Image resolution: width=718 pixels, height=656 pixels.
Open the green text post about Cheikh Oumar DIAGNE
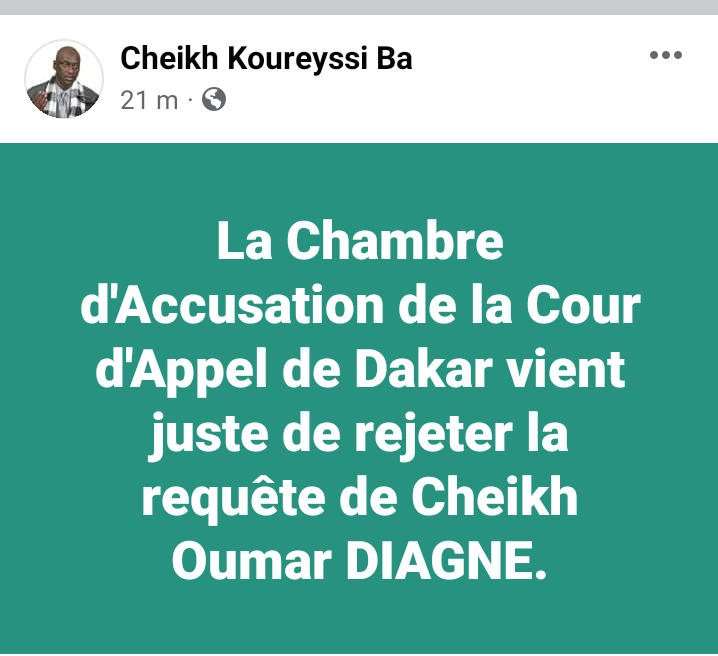359,400
